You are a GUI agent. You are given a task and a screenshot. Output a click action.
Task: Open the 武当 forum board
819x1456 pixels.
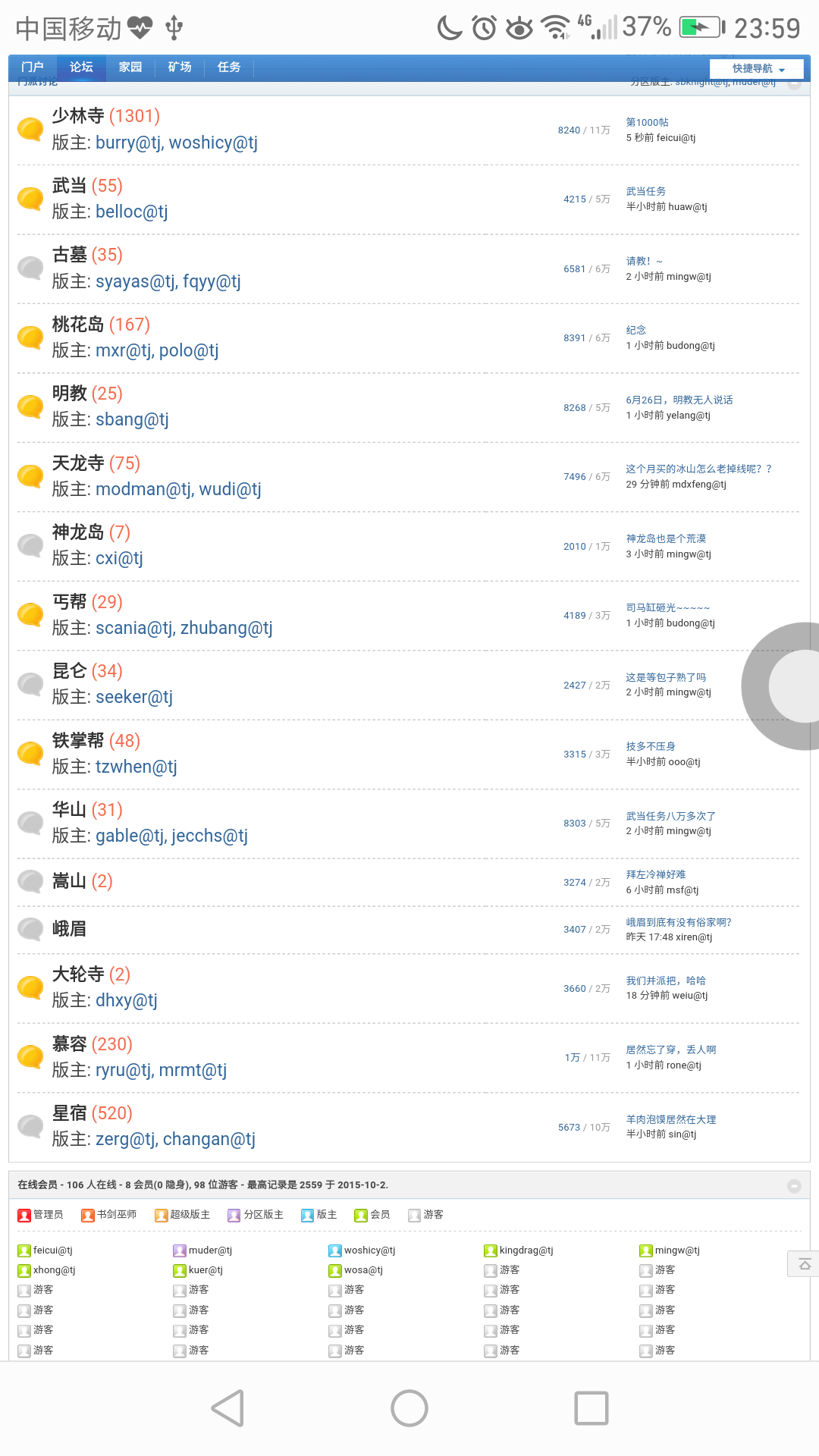point(69,186)
